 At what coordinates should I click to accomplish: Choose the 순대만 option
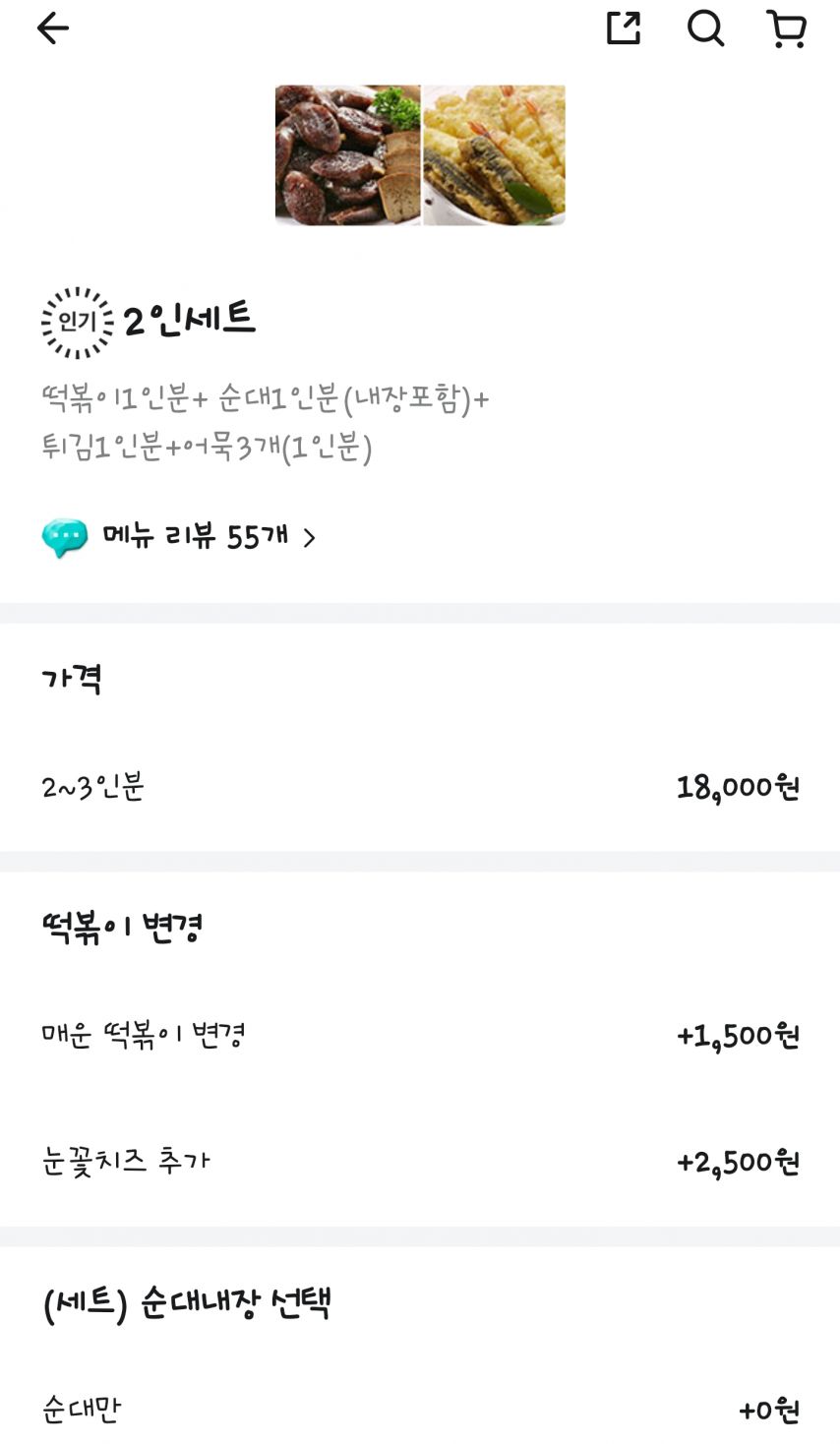[x=420, y=1410]
